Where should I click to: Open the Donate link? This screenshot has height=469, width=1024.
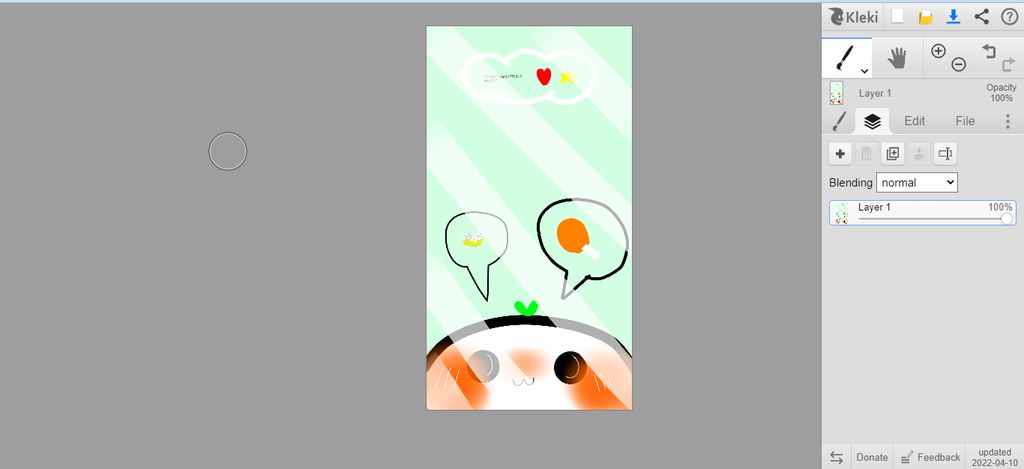872,457
